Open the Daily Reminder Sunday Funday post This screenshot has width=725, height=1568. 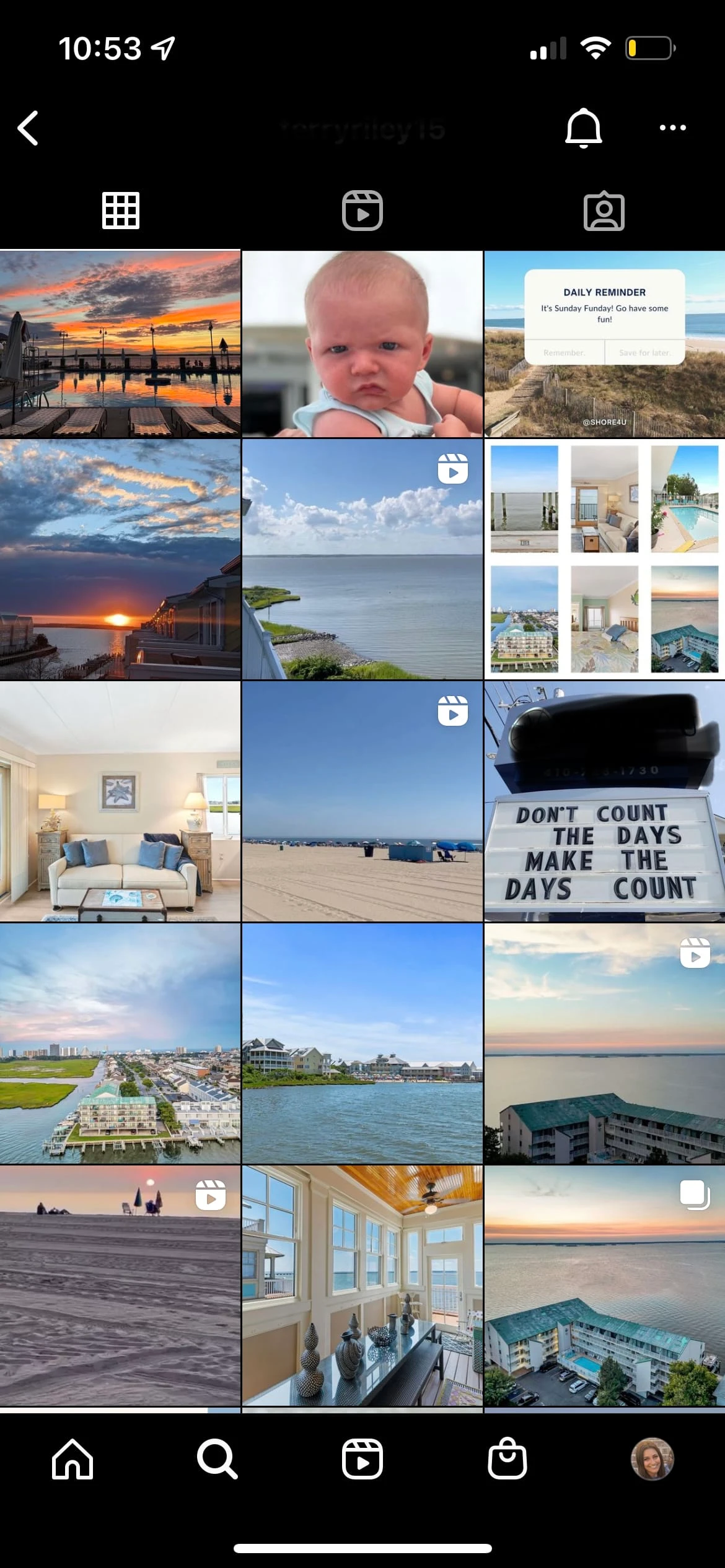pos(604,344)
